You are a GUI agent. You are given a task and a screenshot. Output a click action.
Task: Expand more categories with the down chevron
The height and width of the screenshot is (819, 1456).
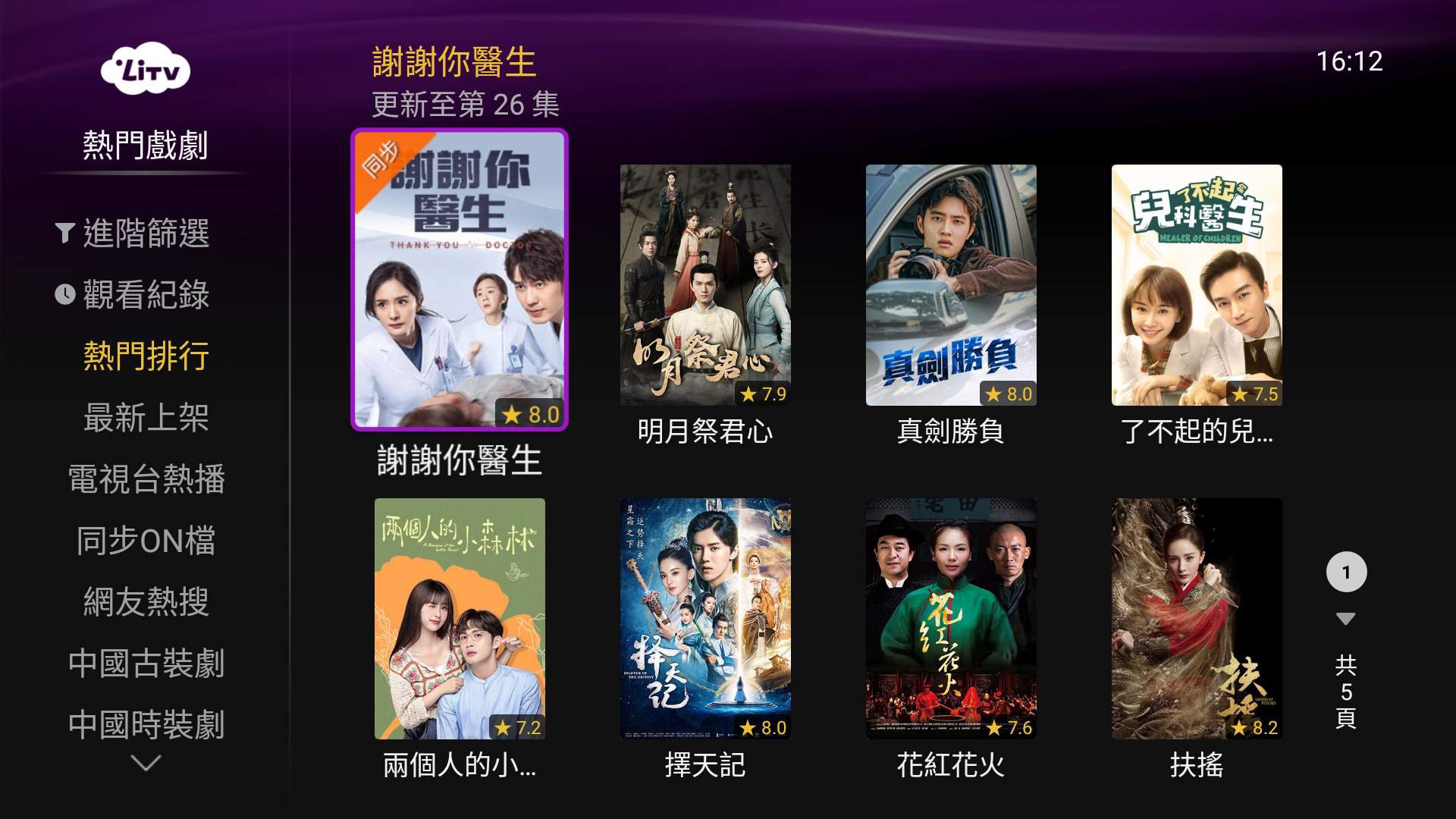146,763
